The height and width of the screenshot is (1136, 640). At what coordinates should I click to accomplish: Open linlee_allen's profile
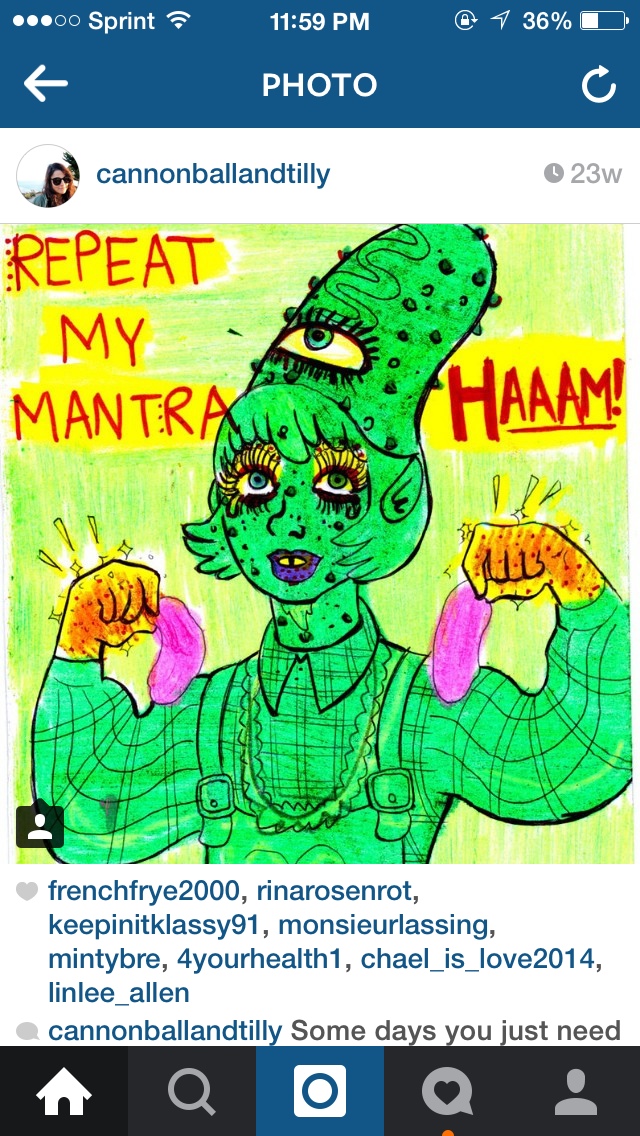tap(119, 993)
